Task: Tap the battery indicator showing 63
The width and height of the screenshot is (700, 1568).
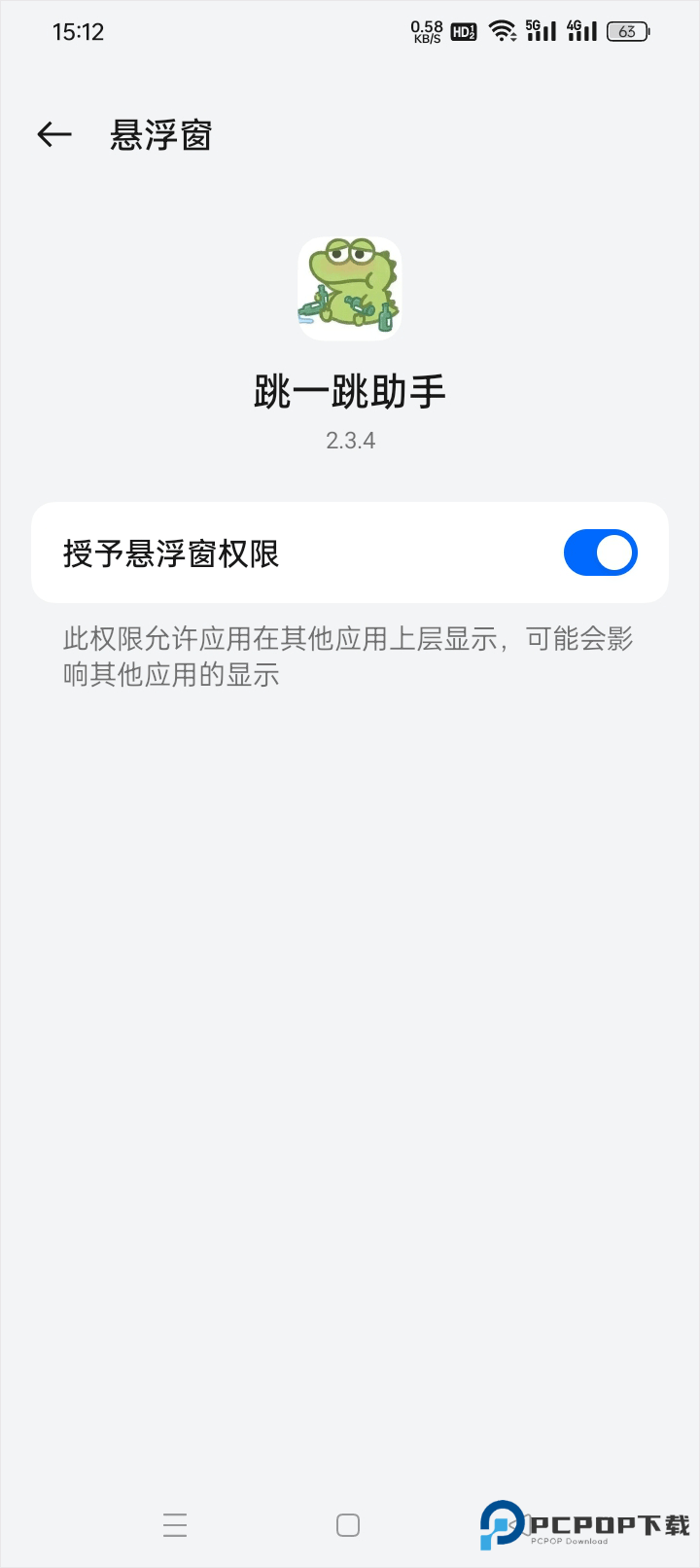Action: click(x=628, y=30)
